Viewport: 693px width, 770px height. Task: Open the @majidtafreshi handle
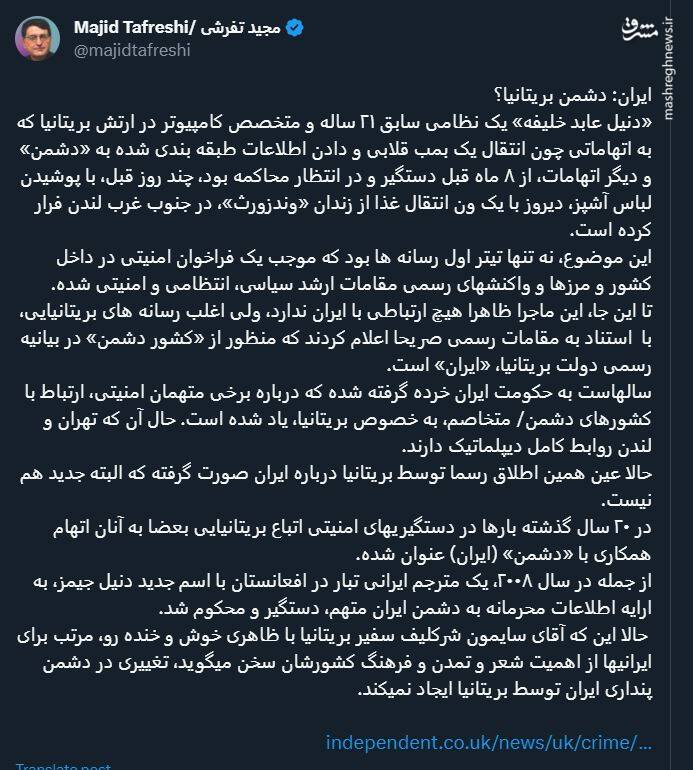click(131, 49)
